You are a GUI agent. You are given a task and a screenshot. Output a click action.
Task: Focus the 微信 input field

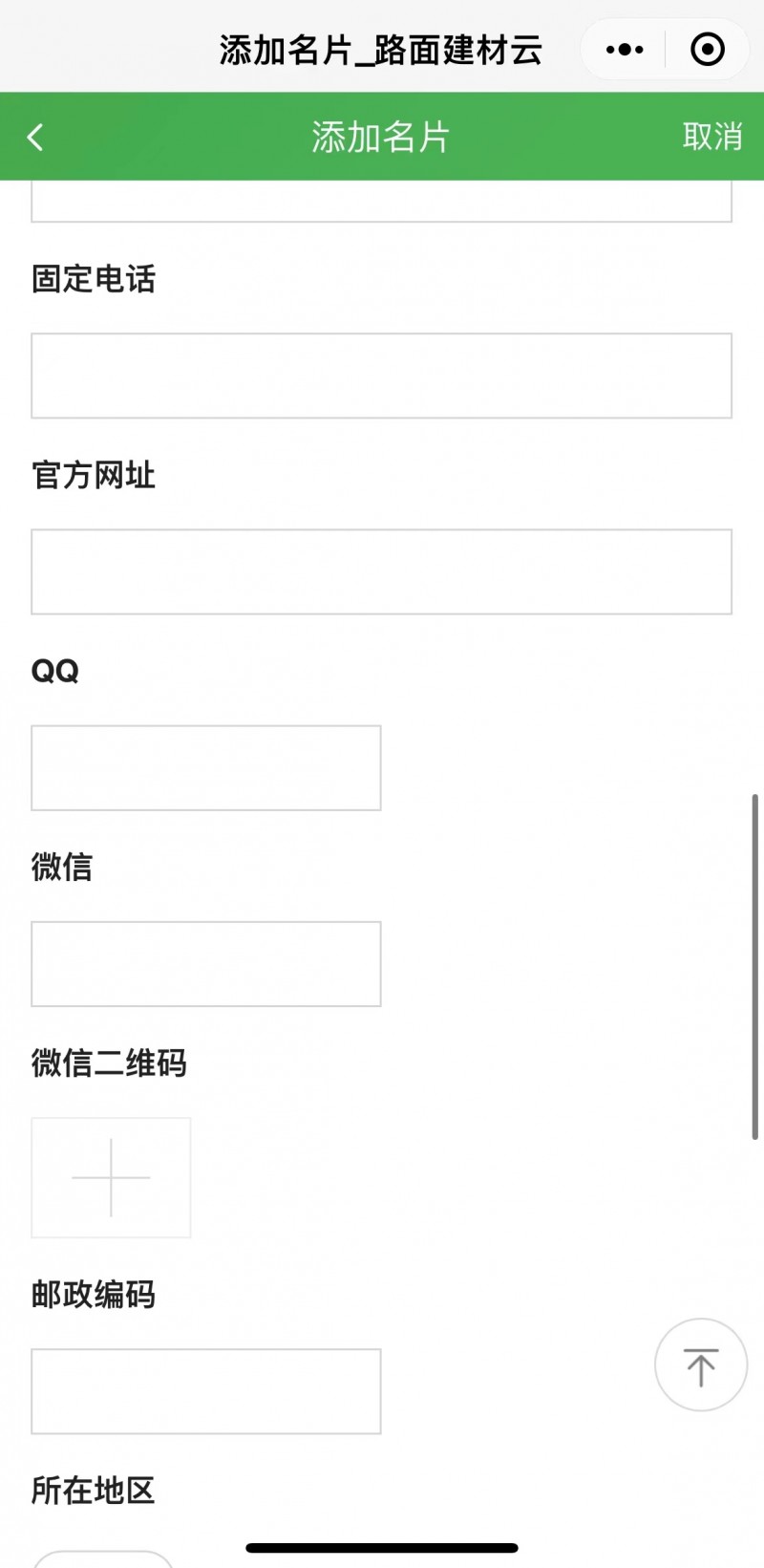pyautogui.click(x=206, y=964)
